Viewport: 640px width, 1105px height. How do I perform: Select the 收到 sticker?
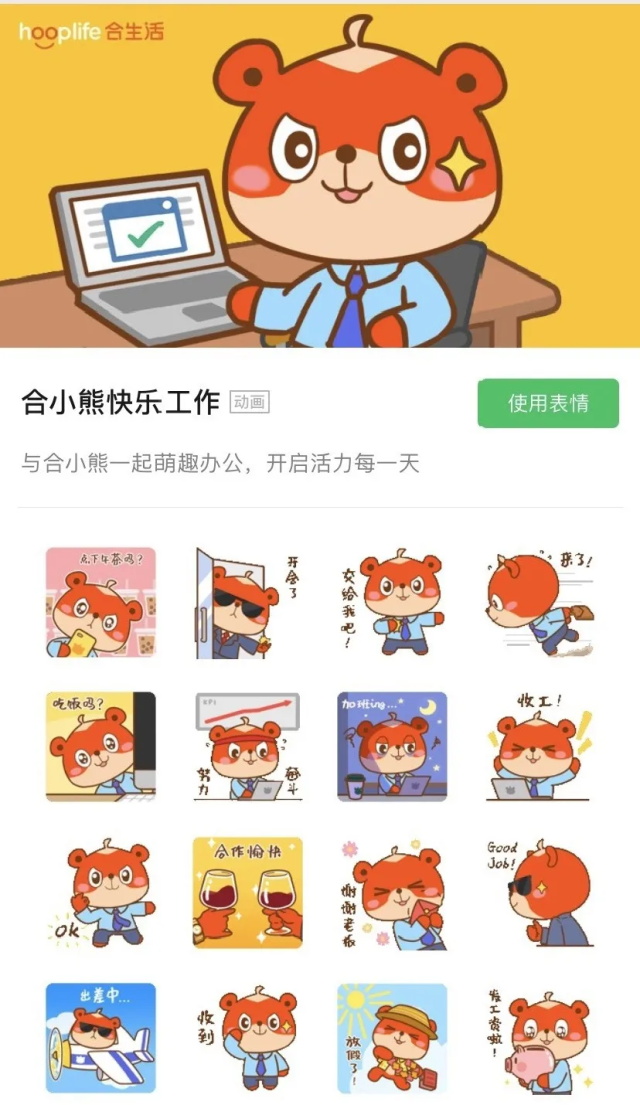(247, 1038)
